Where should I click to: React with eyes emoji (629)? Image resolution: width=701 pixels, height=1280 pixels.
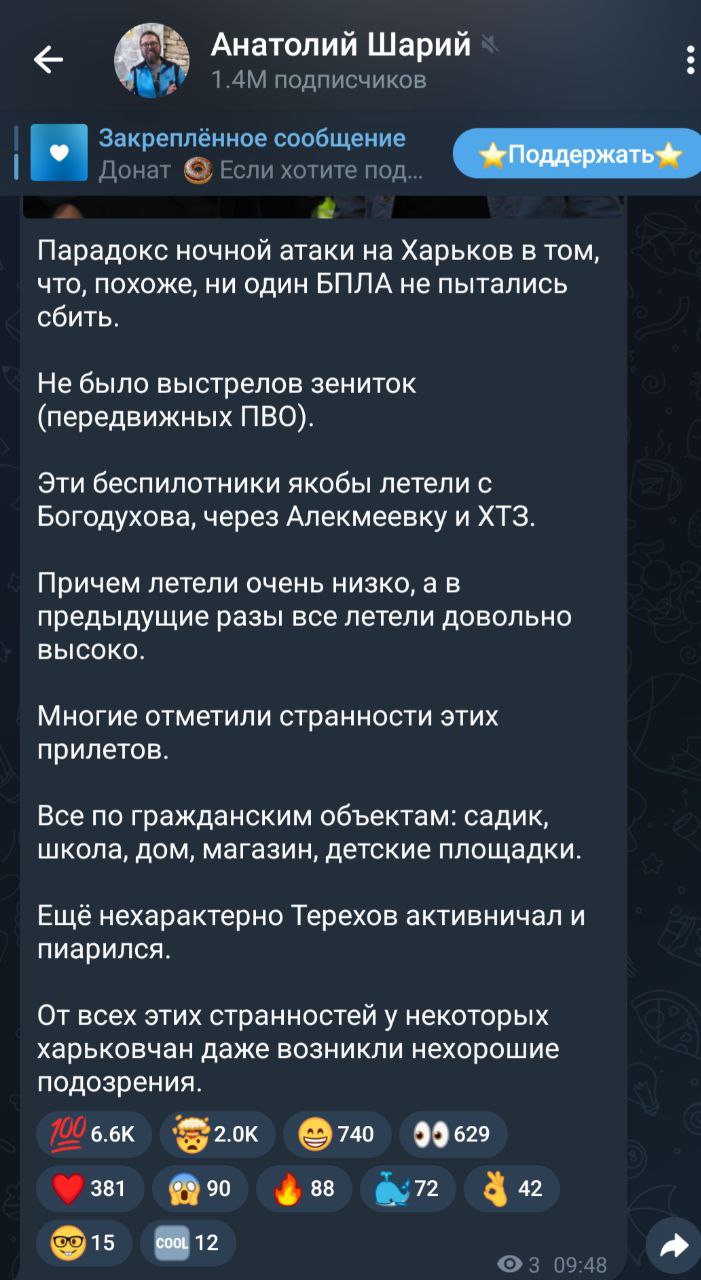[x=453, y=1133]
